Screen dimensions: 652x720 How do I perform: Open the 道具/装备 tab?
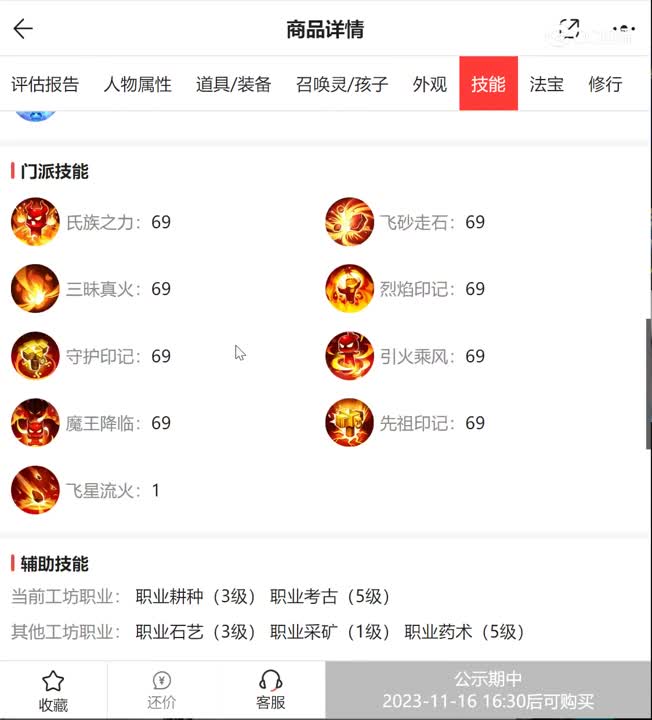pos(233,84)
